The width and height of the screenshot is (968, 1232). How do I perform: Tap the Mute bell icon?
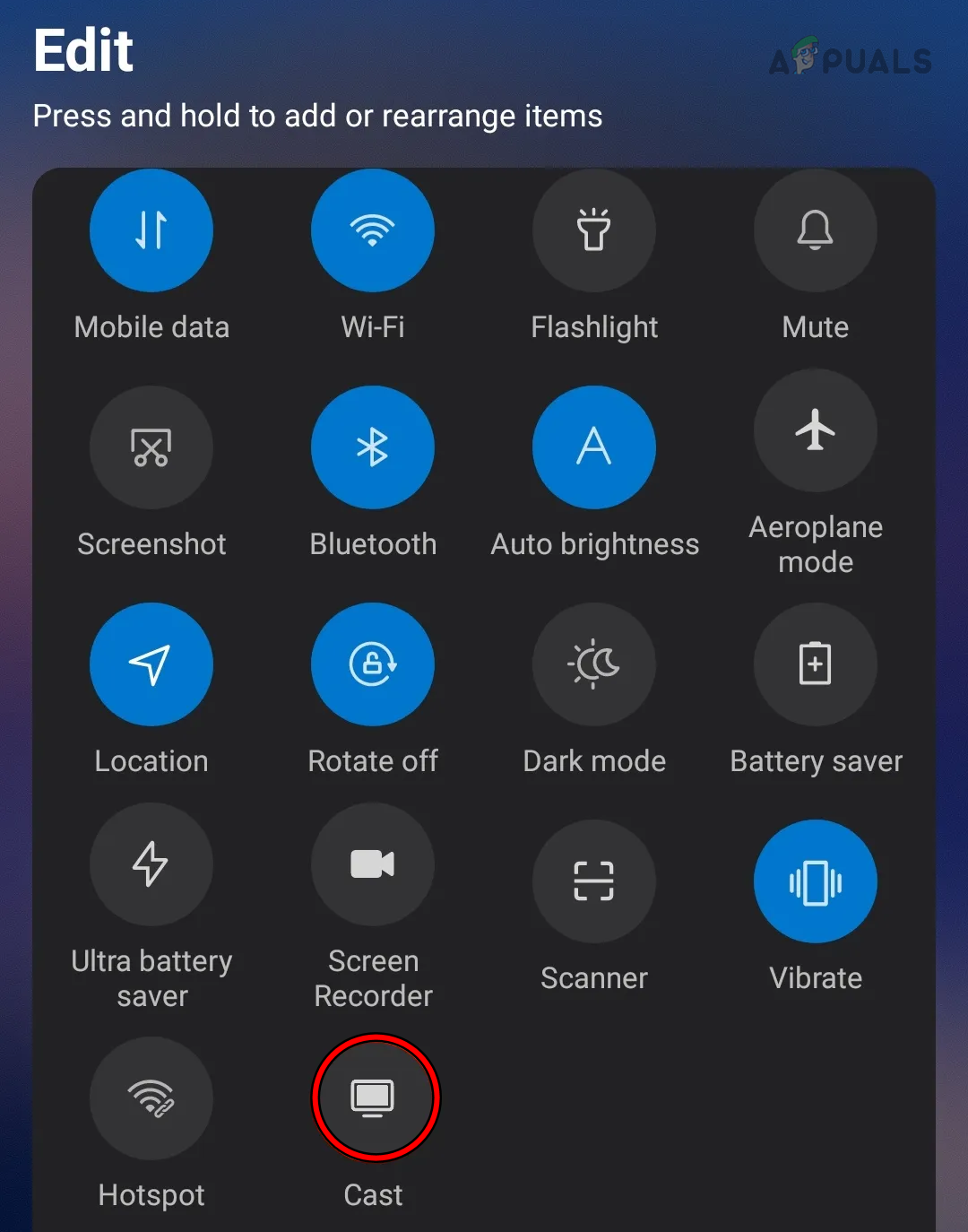point(815,230)
